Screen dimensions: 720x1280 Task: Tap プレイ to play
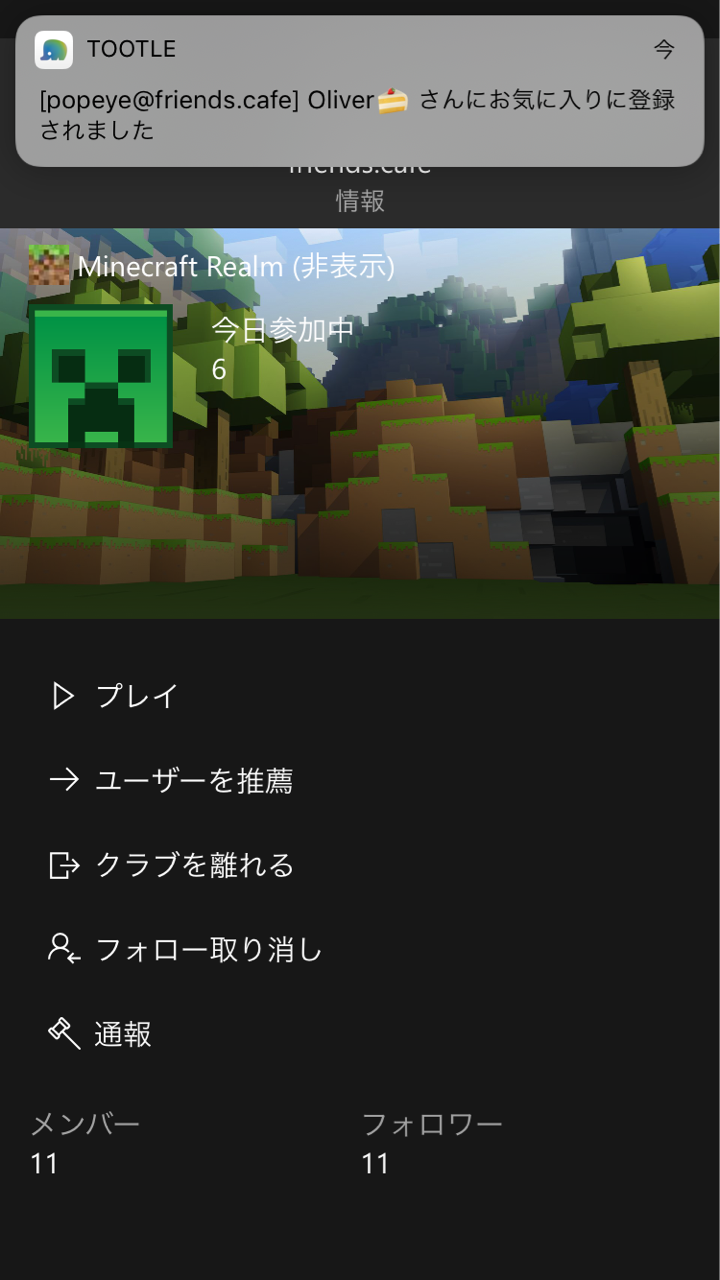point(360,696)
